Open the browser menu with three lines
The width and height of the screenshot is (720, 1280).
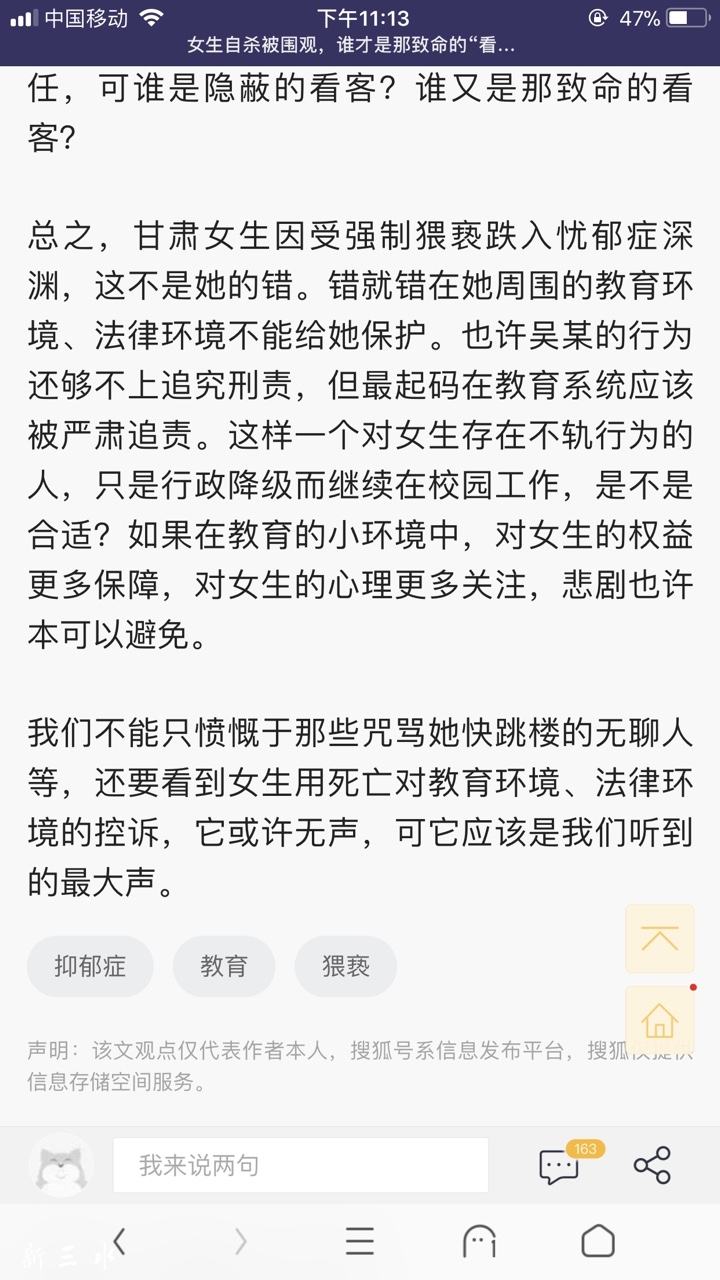point(360,1241)
